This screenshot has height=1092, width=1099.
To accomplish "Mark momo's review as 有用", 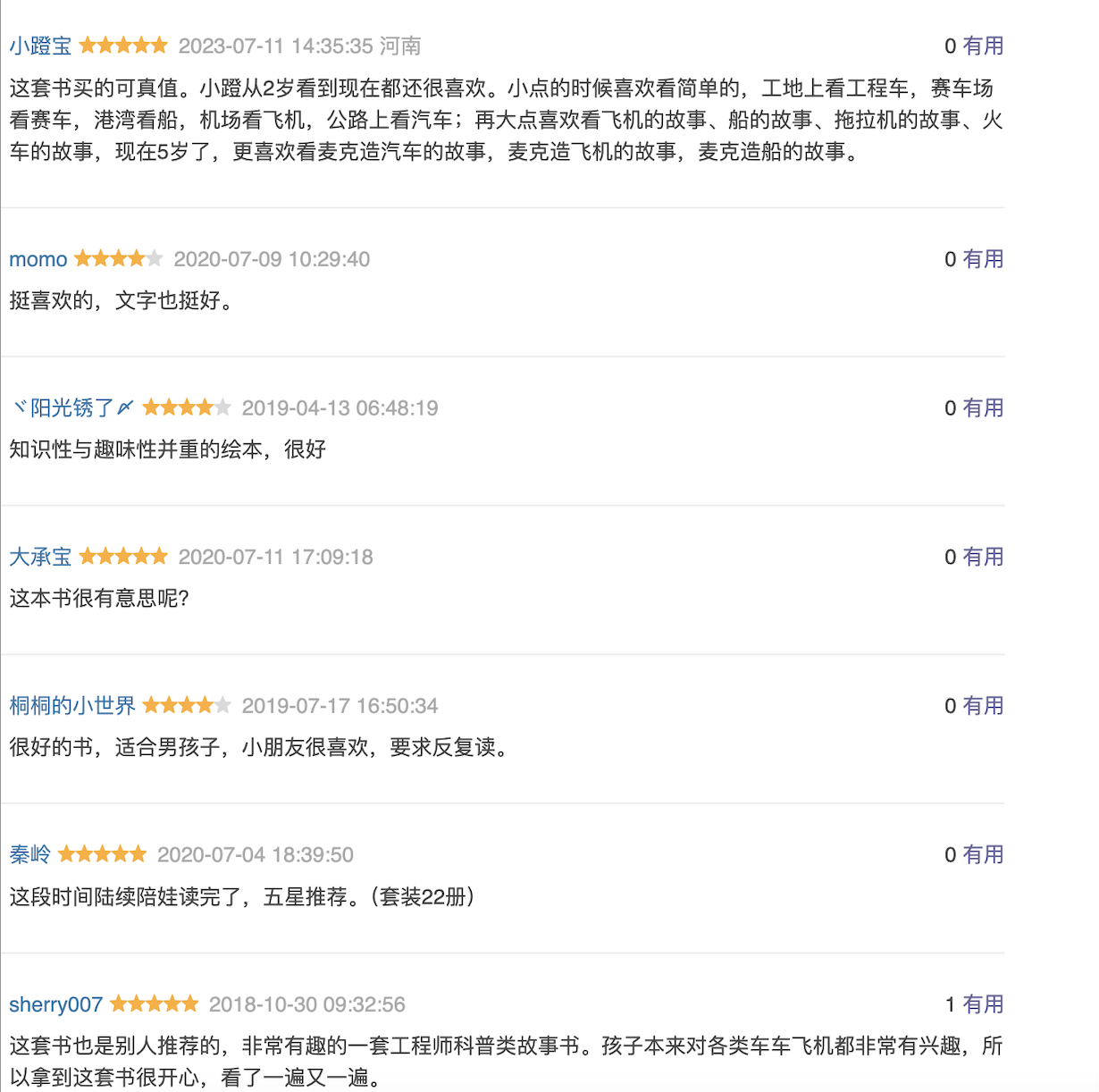I will 983,259.
